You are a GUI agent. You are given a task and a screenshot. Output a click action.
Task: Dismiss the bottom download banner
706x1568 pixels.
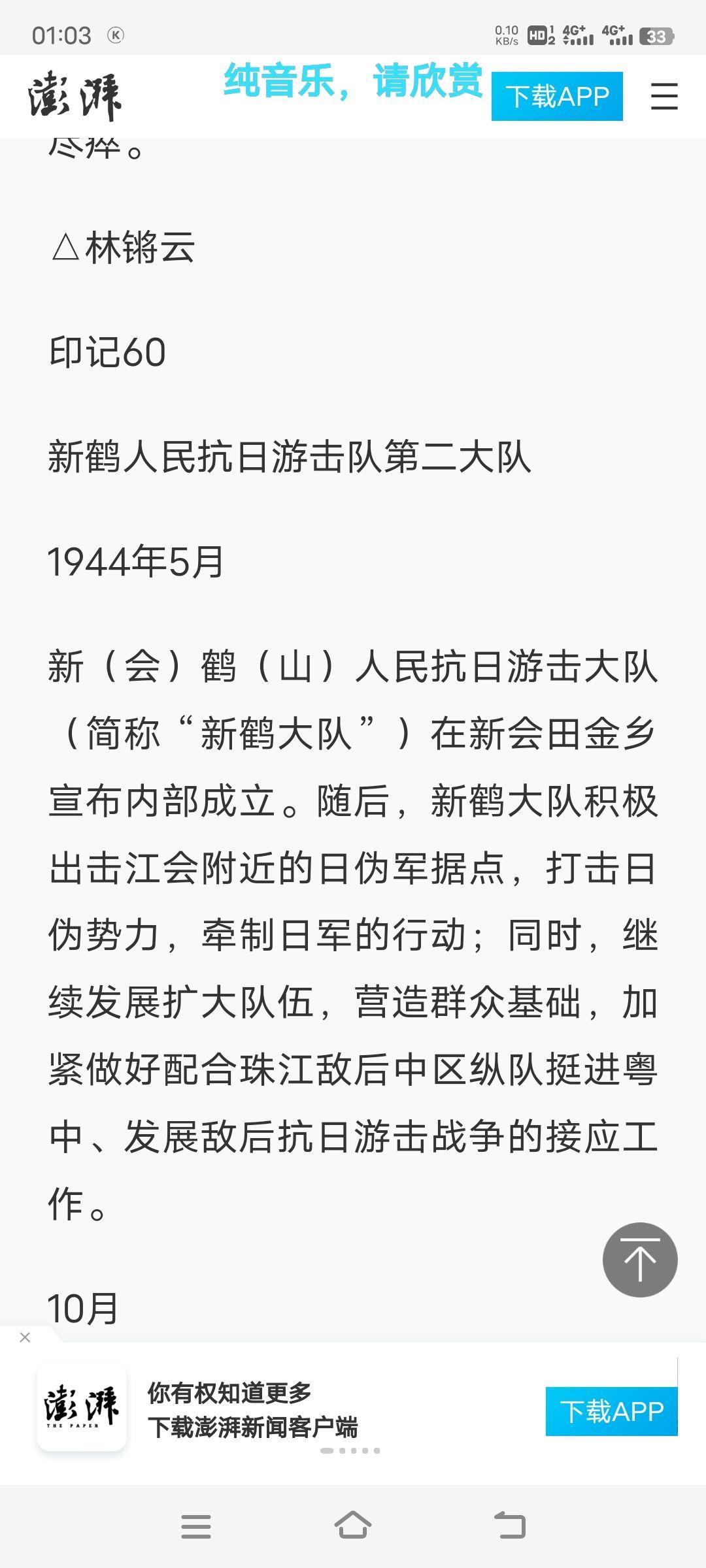[x=25, y=1337]
